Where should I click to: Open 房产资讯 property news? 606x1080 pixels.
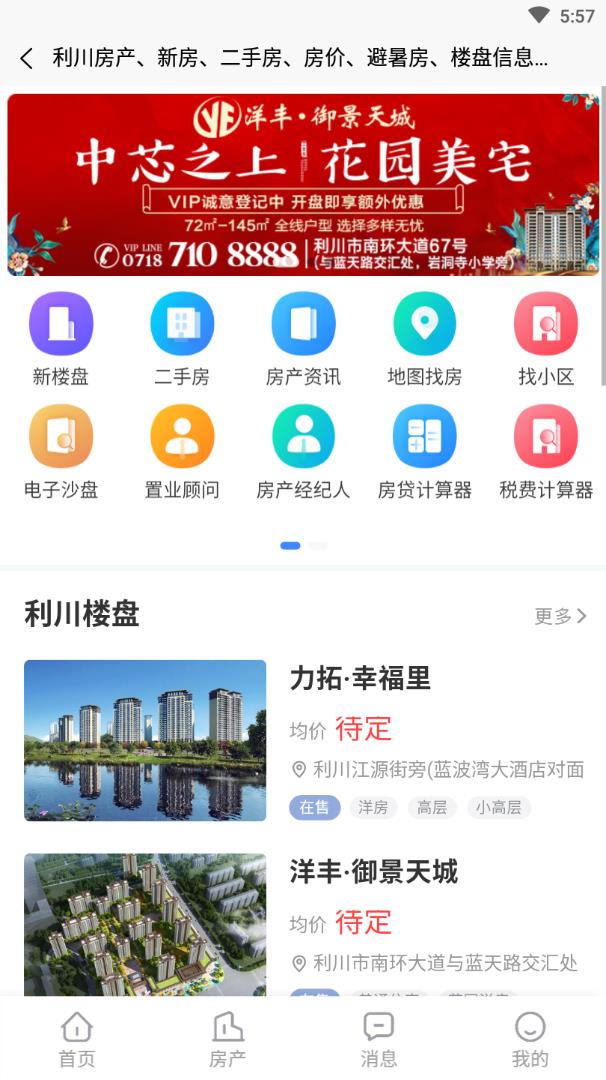(303, 340)
